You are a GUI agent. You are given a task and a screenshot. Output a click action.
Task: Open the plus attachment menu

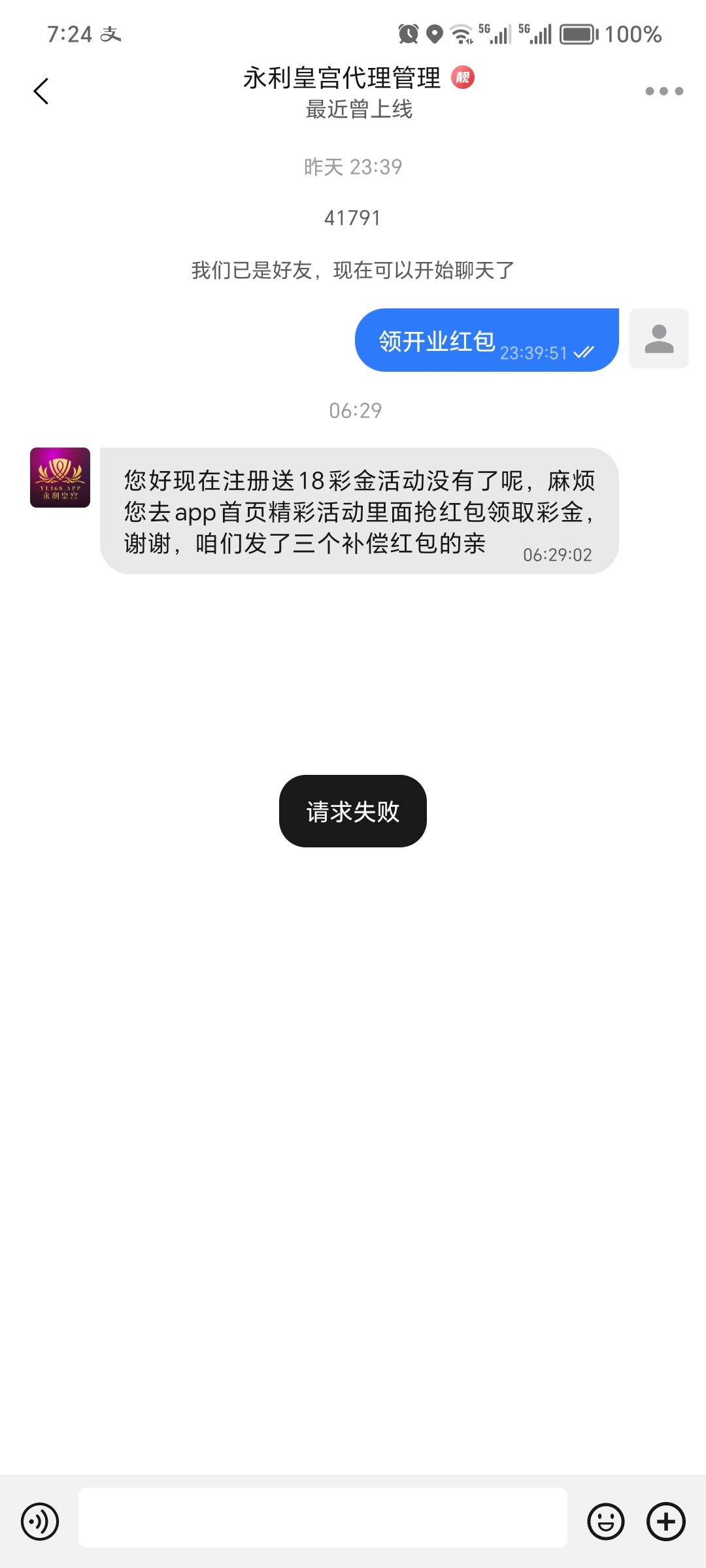(x=666, y=1521)
